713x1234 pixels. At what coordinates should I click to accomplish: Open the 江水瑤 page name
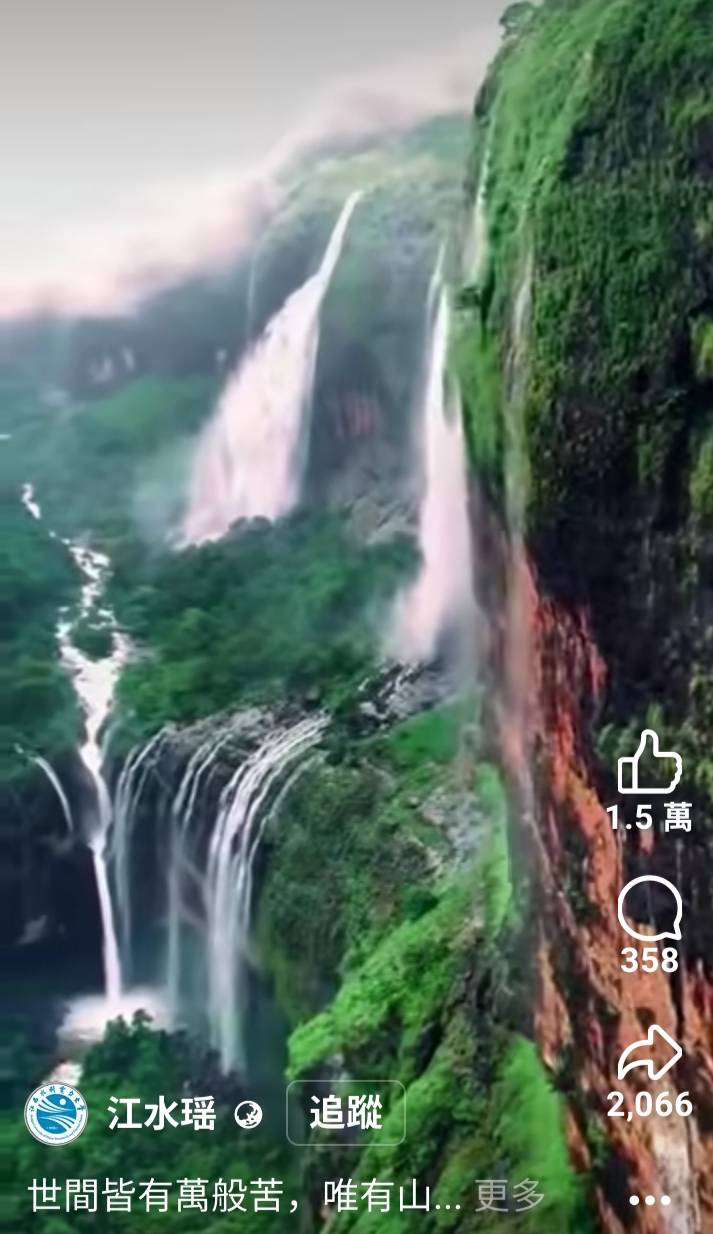click(x=162, y=1113)
